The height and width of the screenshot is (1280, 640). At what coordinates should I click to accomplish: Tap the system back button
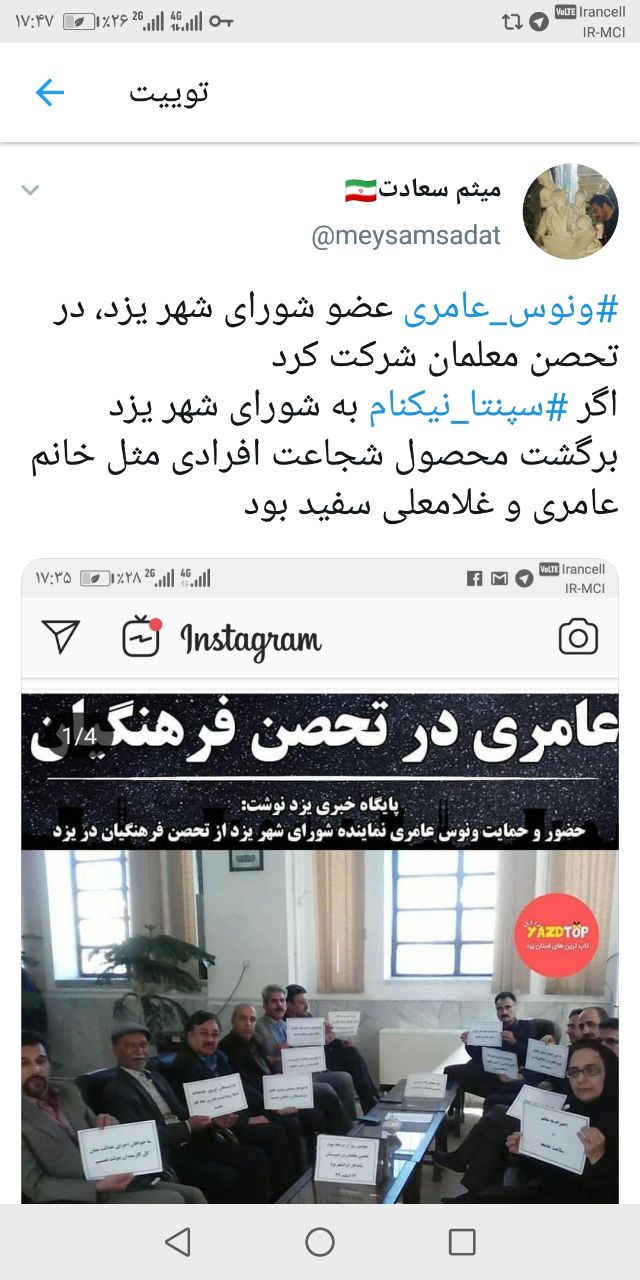(x=178, y=1241)
